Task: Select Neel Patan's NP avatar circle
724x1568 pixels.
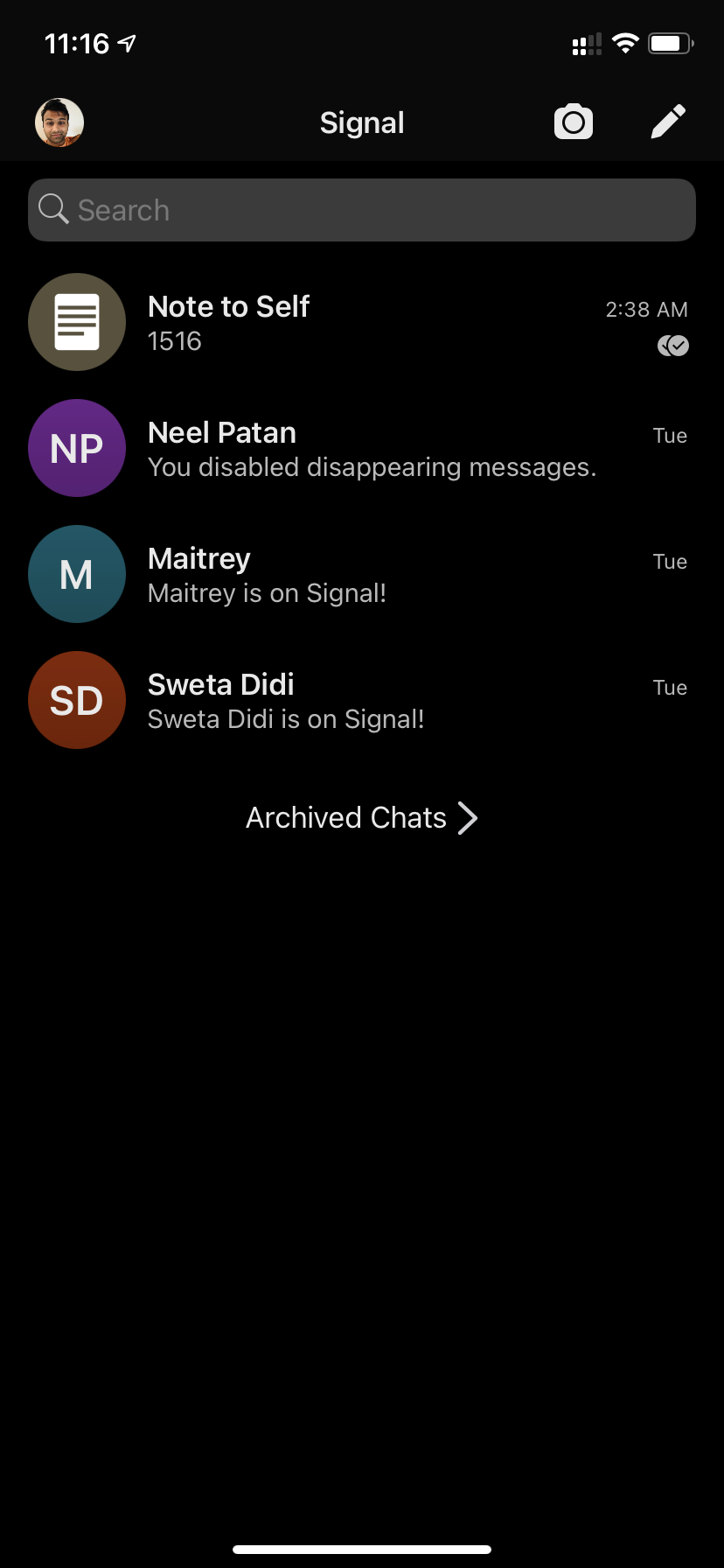Action: 77,448
